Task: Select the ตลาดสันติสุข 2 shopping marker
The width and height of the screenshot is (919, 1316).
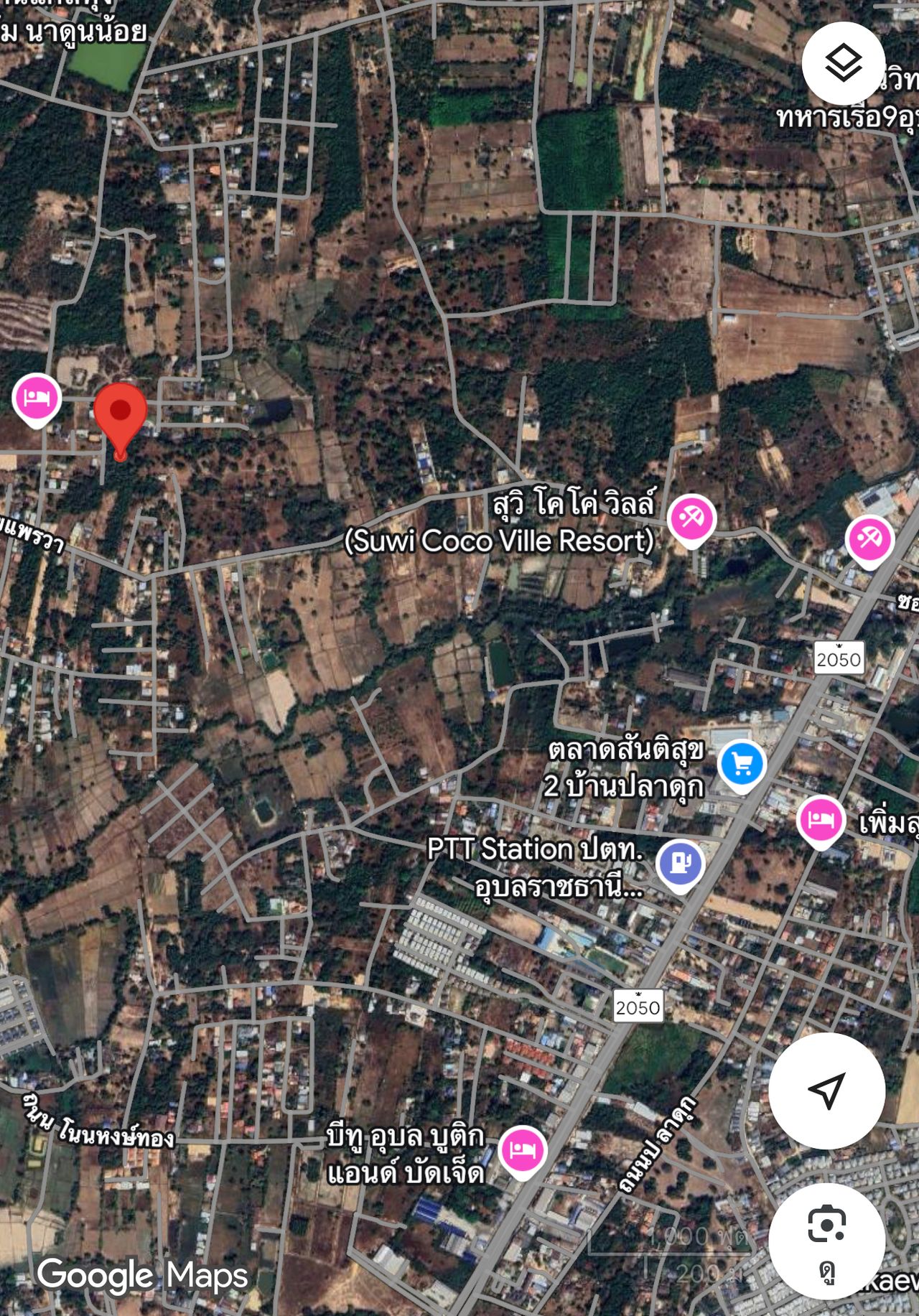Action: pos(742,765)
